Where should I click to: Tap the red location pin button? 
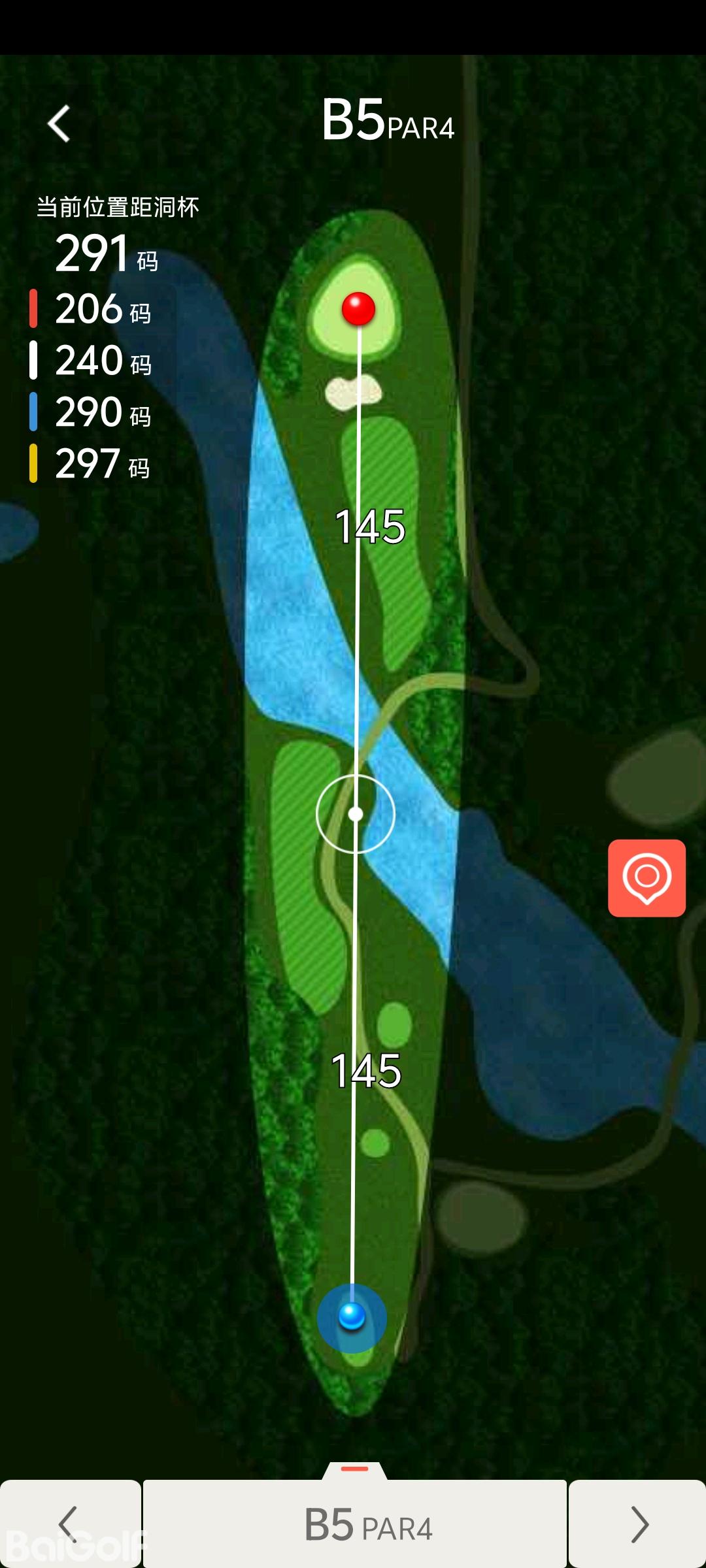(x=647, y=877)
